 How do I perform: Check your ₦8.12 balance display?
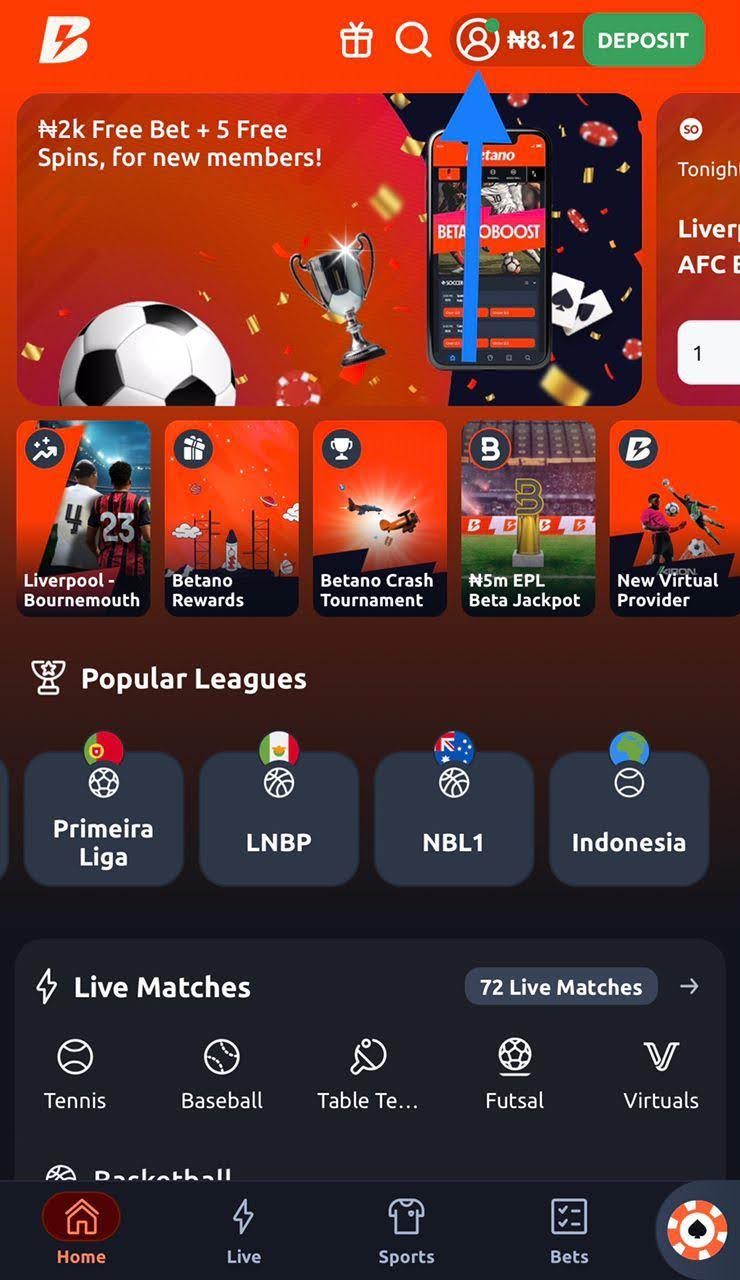click(540, 41)
